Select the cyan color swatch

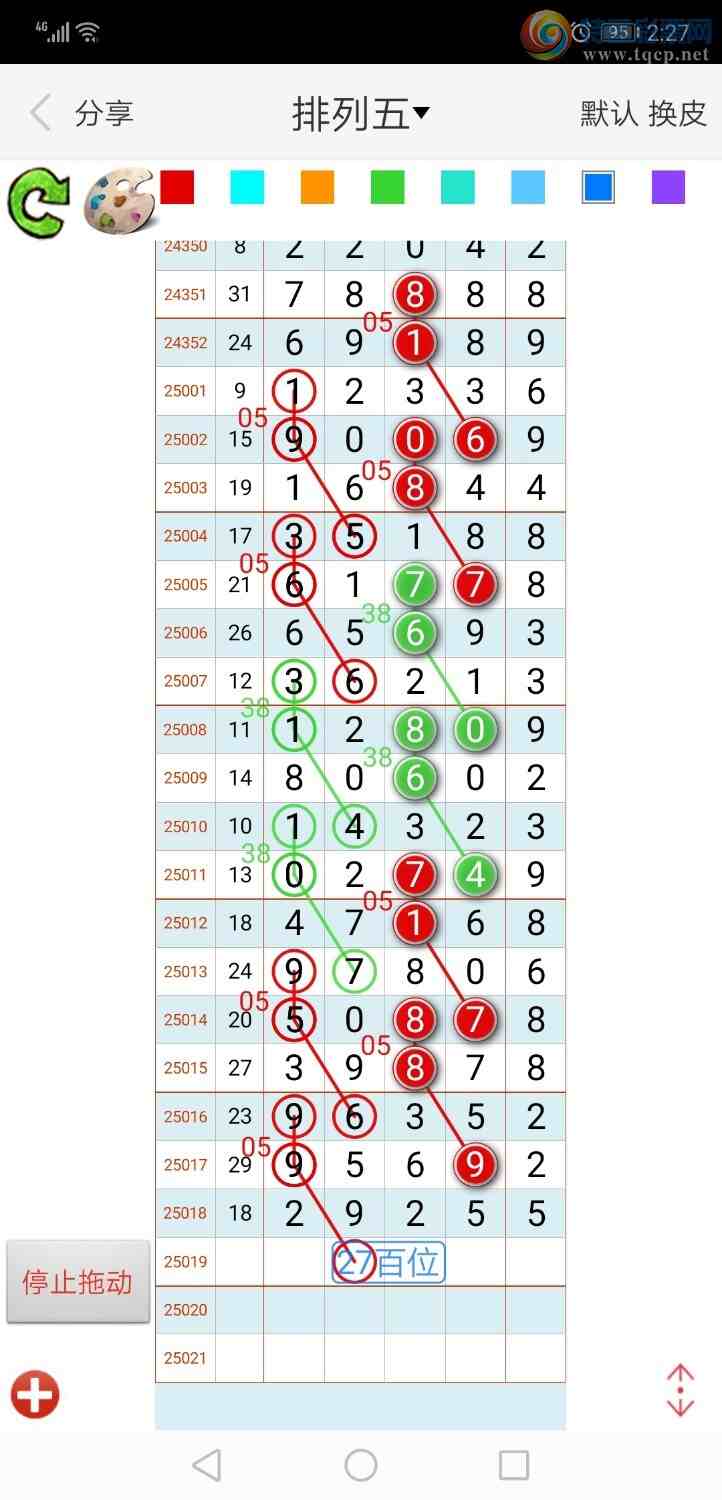[247, 188]
